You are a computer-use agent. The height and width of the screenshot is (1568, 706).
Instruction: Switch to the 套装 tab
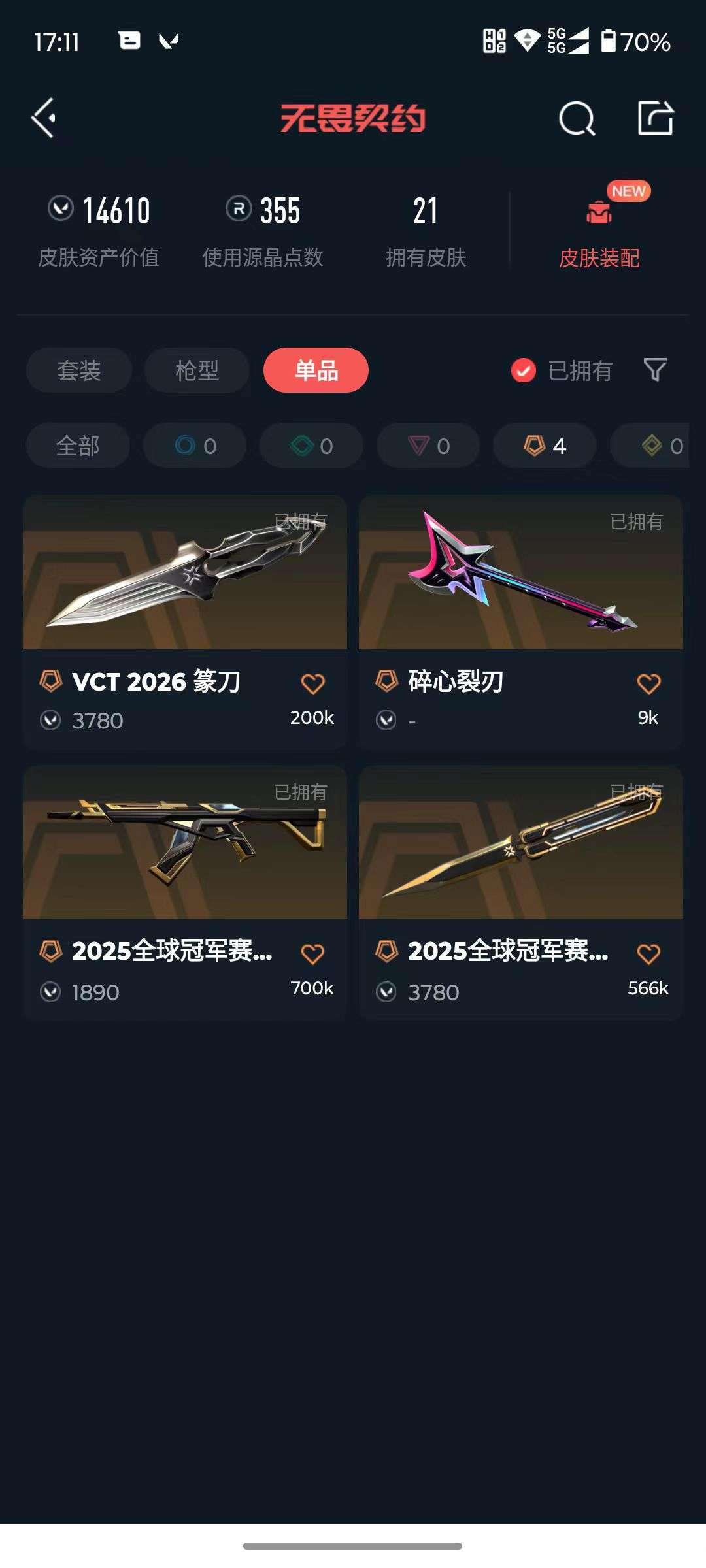point(79,370)
